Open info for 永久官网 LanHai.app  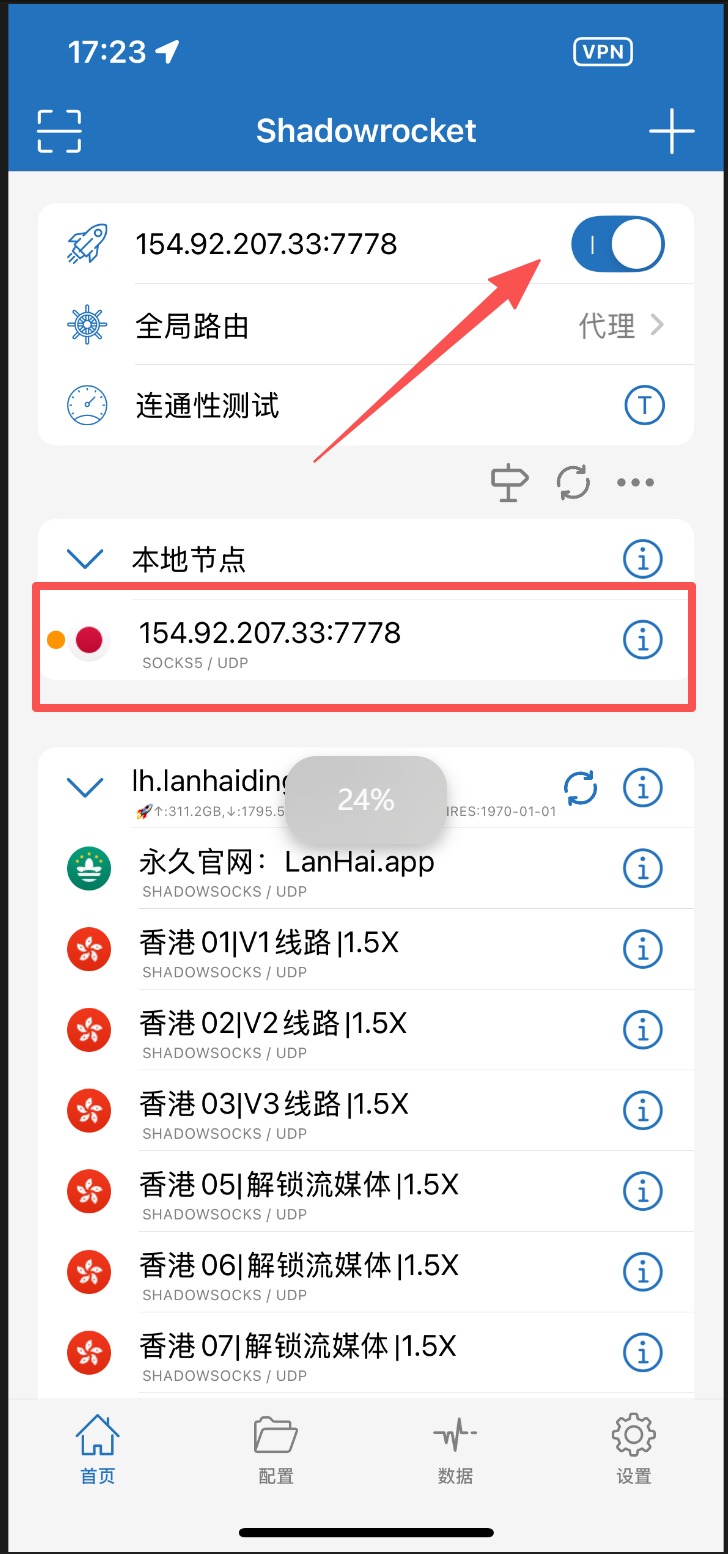643,868
